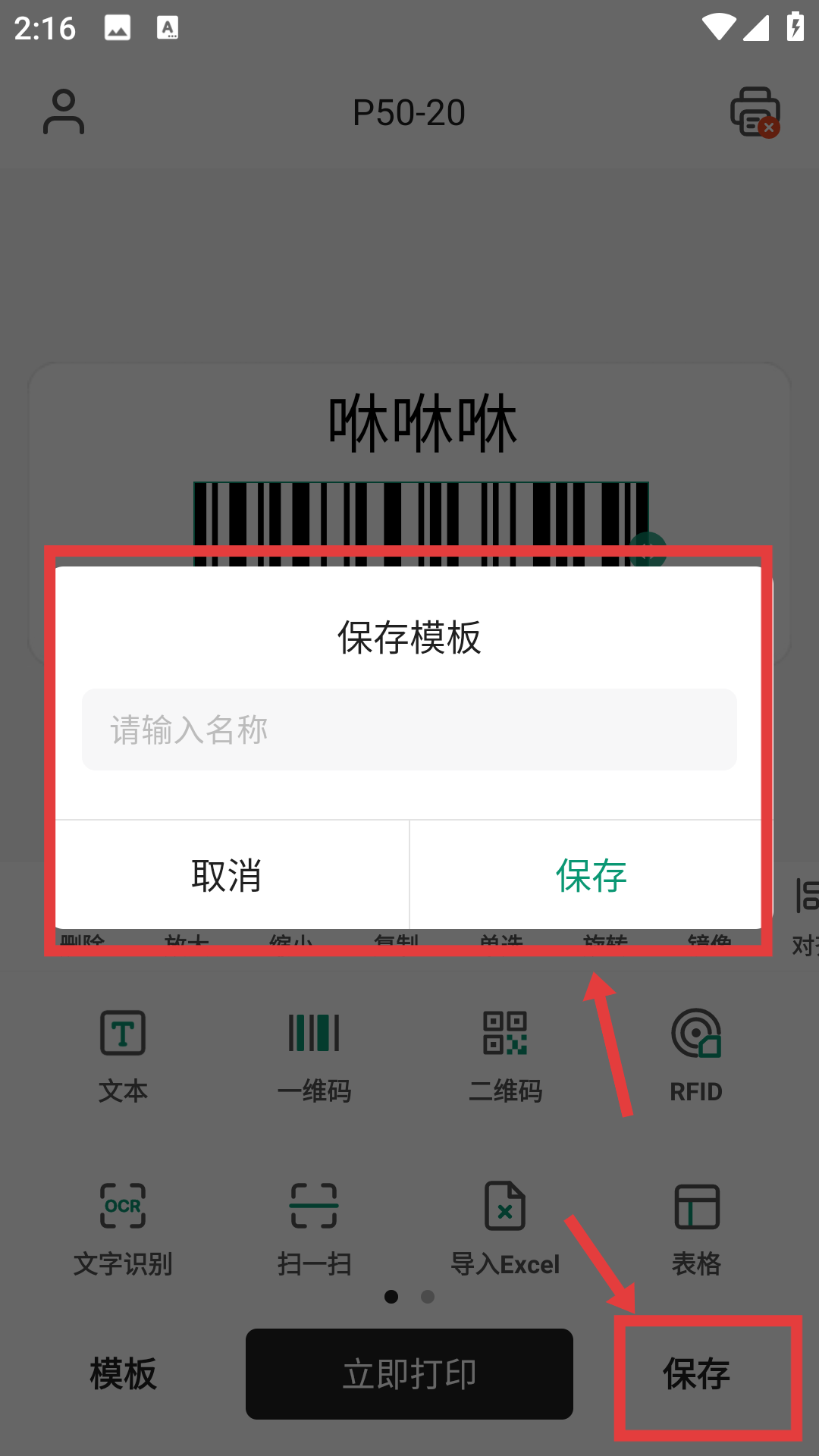Open the 模板 templates button

pos(123,1374)
